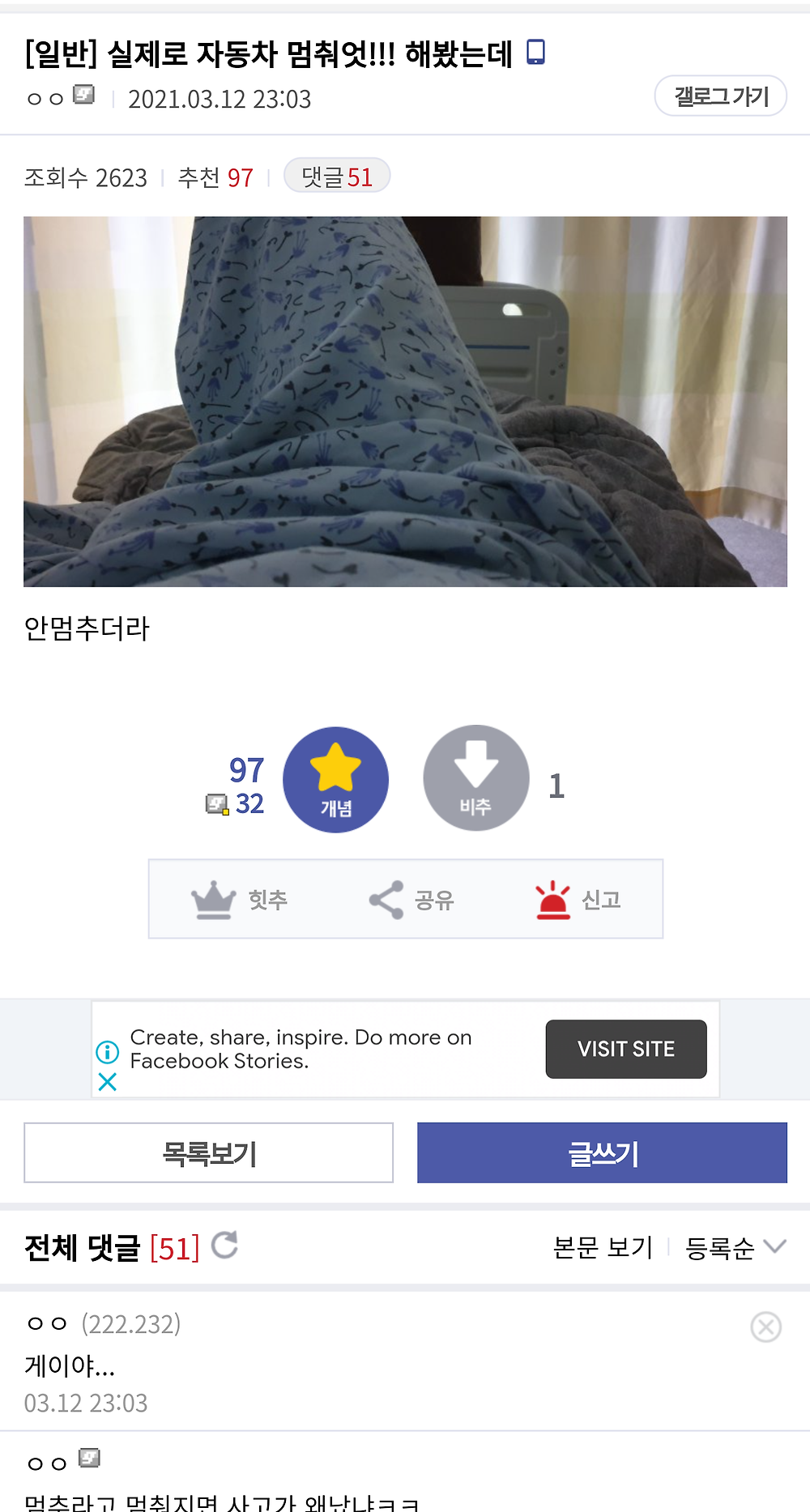
Task: Upvote the post with 개념 star
Action: pyautogui.click(x=335, y=779)
